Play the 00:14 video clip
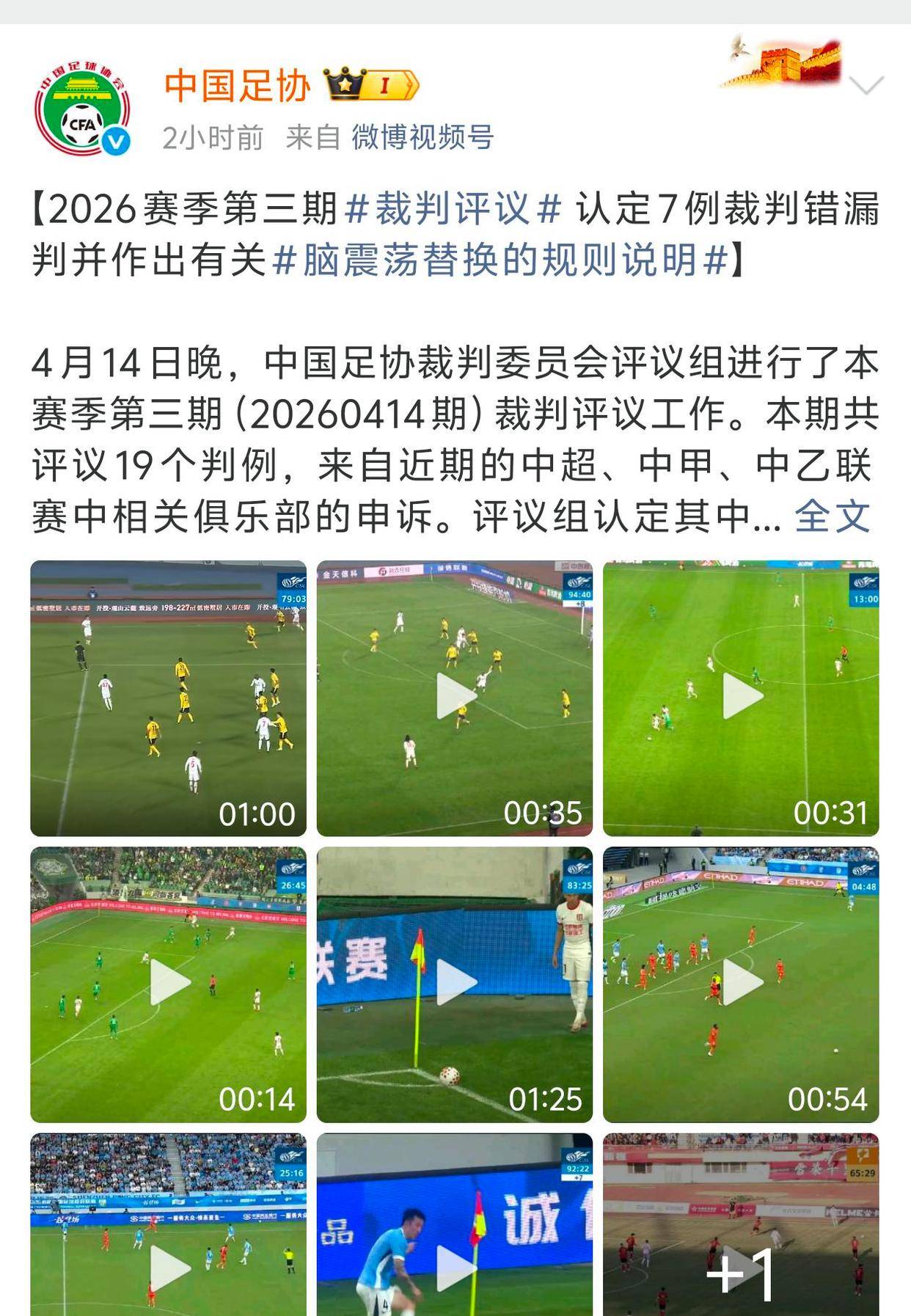The height and width of the screenshot is (1316, 911). pyautogui.click(x=168, y=984)
